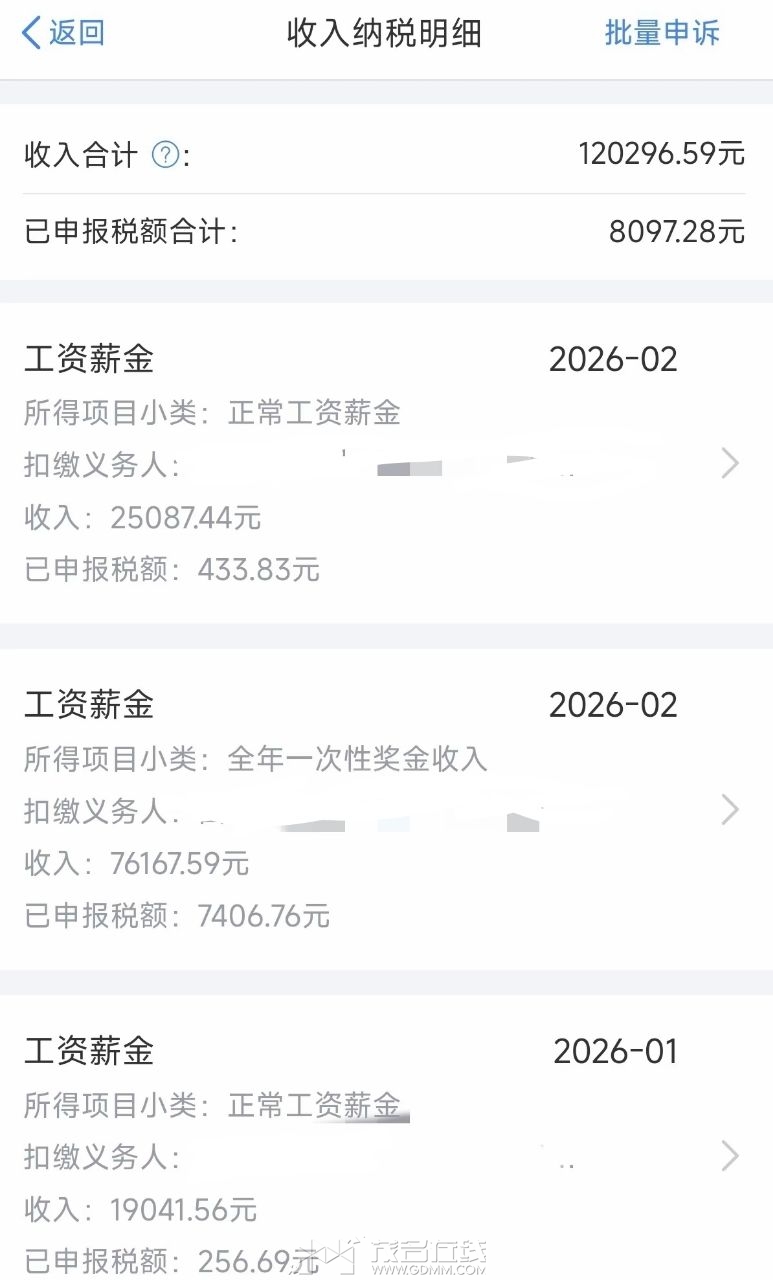This screenshot has width=773, height=1280.
Task: Go back via 返回 button
Action: (63, 33)
